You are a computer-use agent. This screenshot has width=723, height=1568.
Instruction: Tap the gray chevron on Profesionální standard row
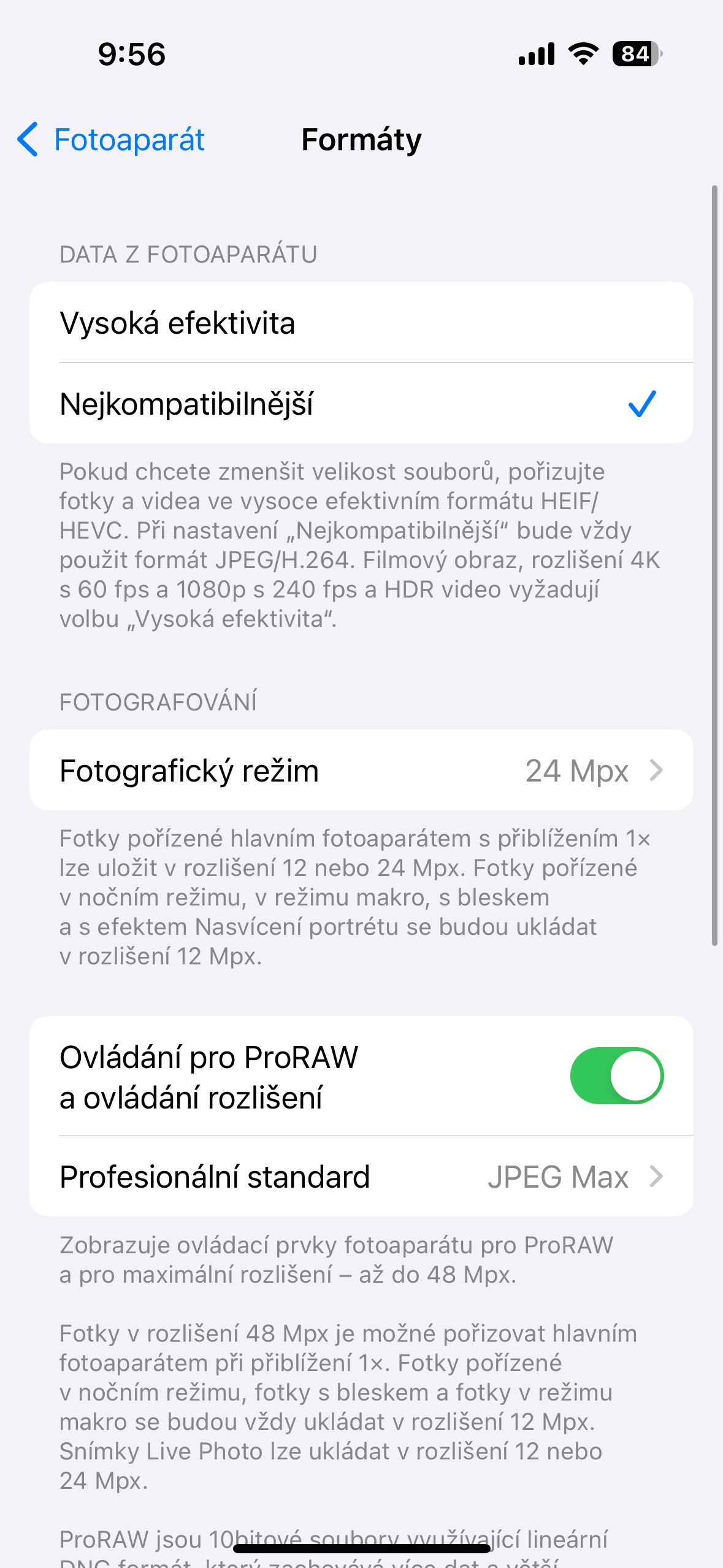tap(657, 1177)
